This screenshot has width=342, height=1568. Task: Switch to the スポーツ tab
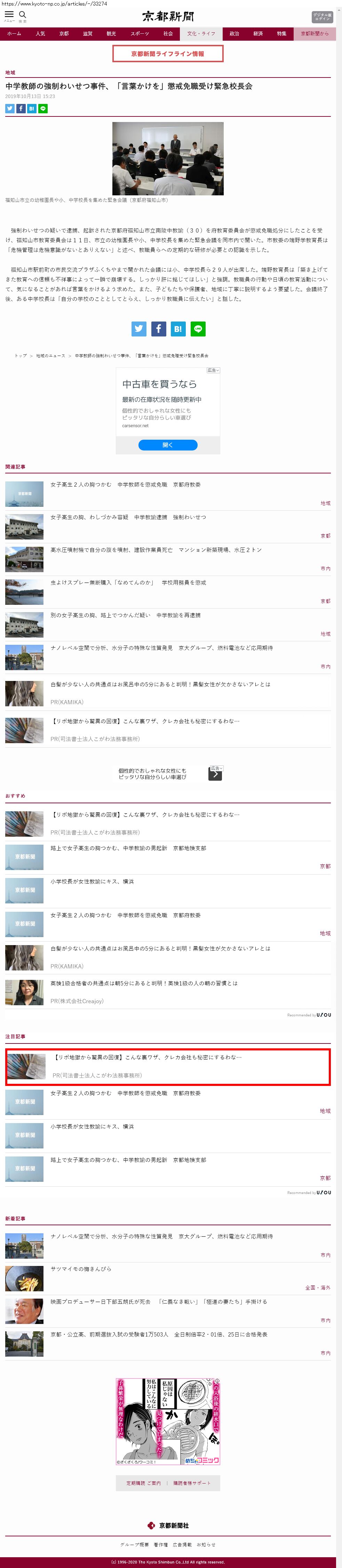click(x=140, y=34)
